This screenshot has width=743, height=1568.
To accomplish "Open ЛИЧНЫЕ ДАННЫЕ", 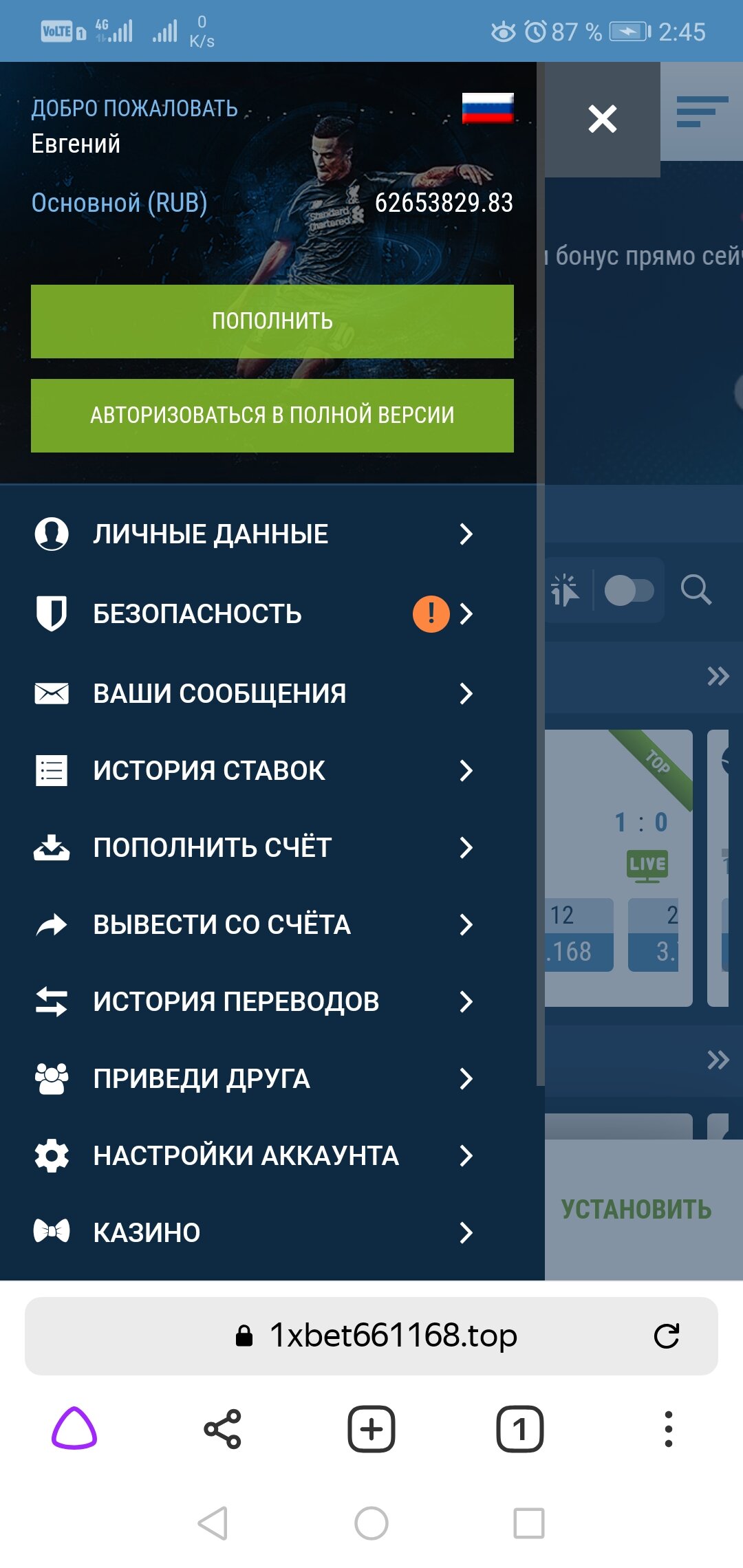I will point(255,534).
